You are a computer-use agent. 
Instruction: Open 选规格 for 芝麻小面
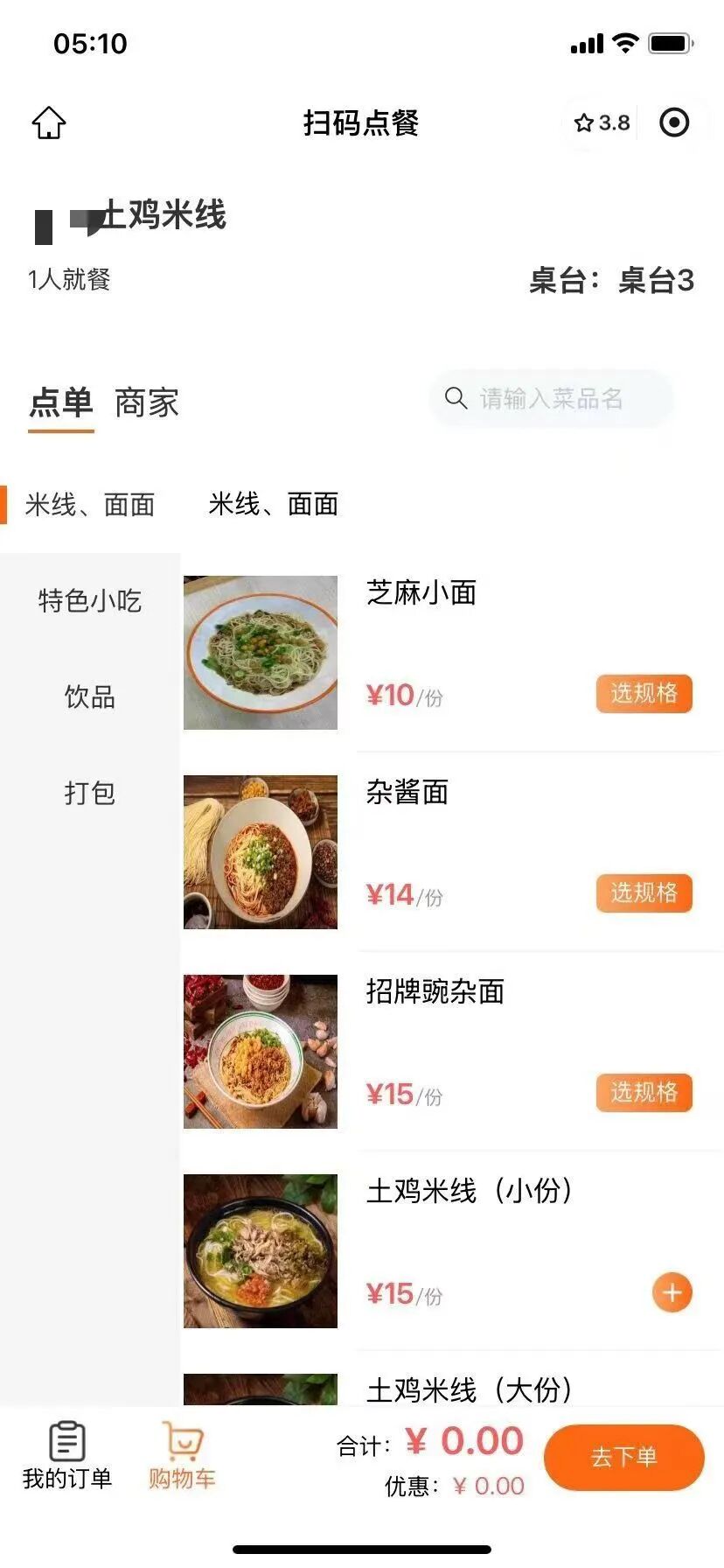pos(644,694)
